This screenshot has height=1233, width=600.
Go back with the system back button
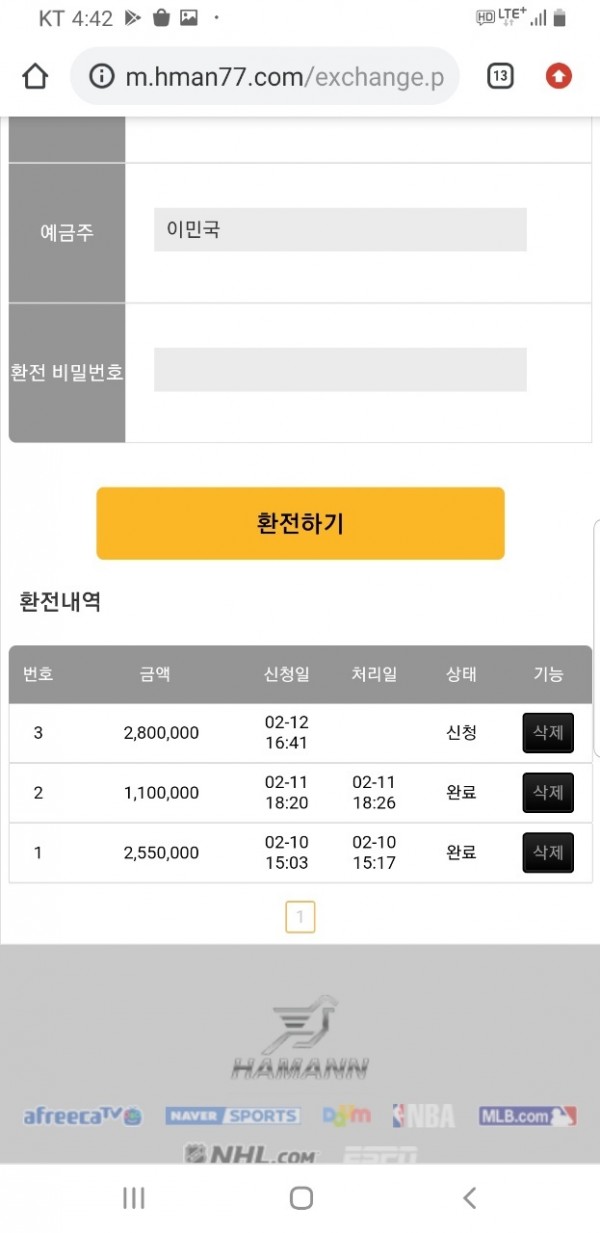(469, 1198)
